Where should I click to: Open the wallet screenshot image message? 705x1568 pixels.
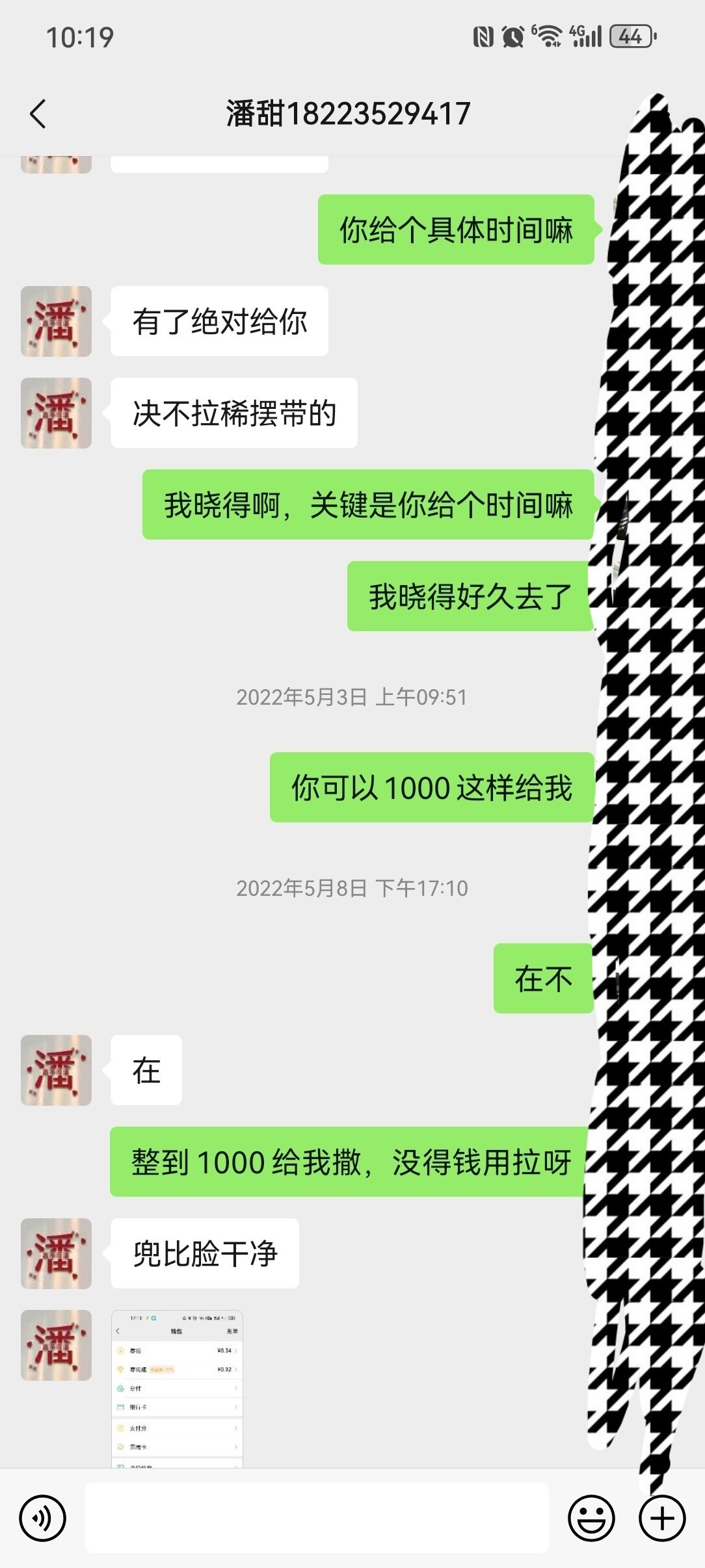click(177, 1389)
